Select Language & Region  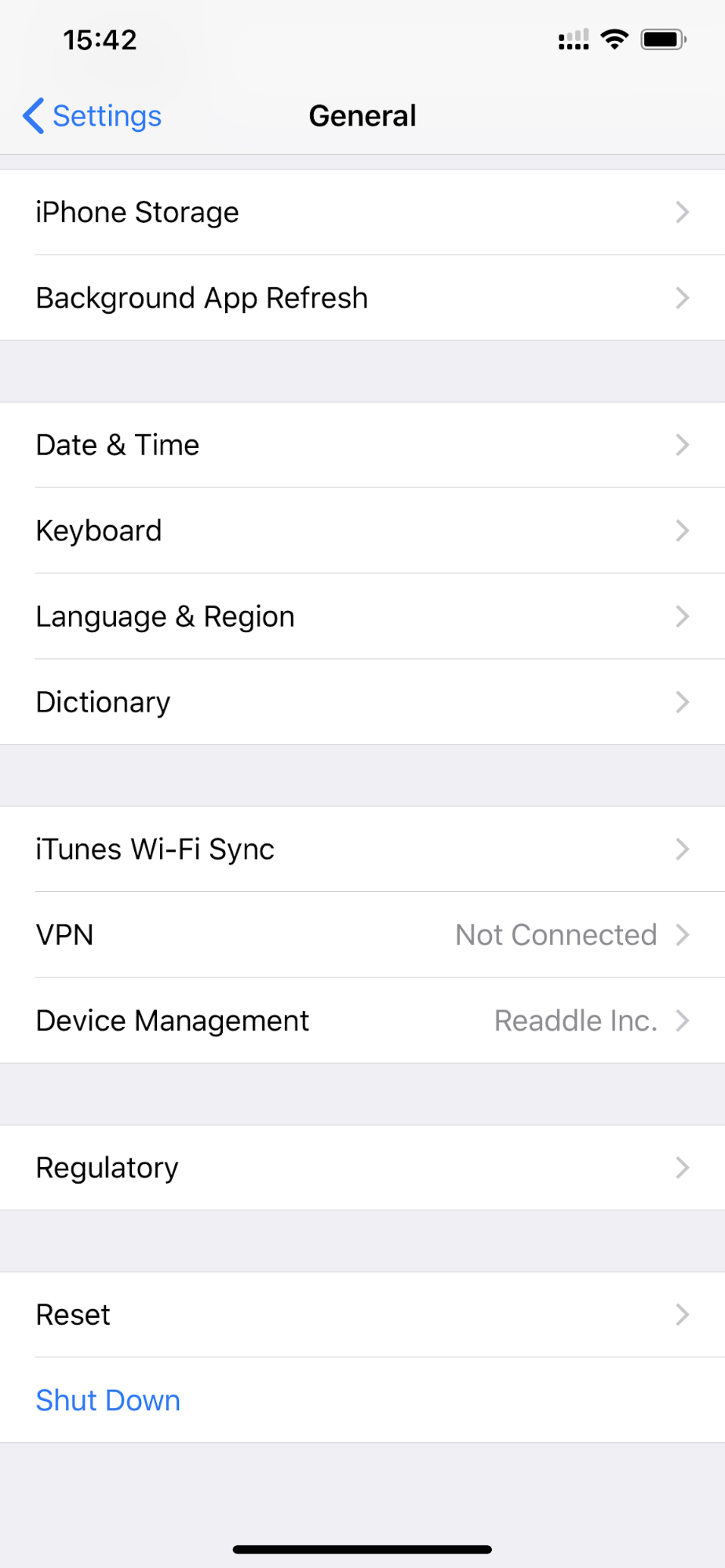click(x=362, y=617)
